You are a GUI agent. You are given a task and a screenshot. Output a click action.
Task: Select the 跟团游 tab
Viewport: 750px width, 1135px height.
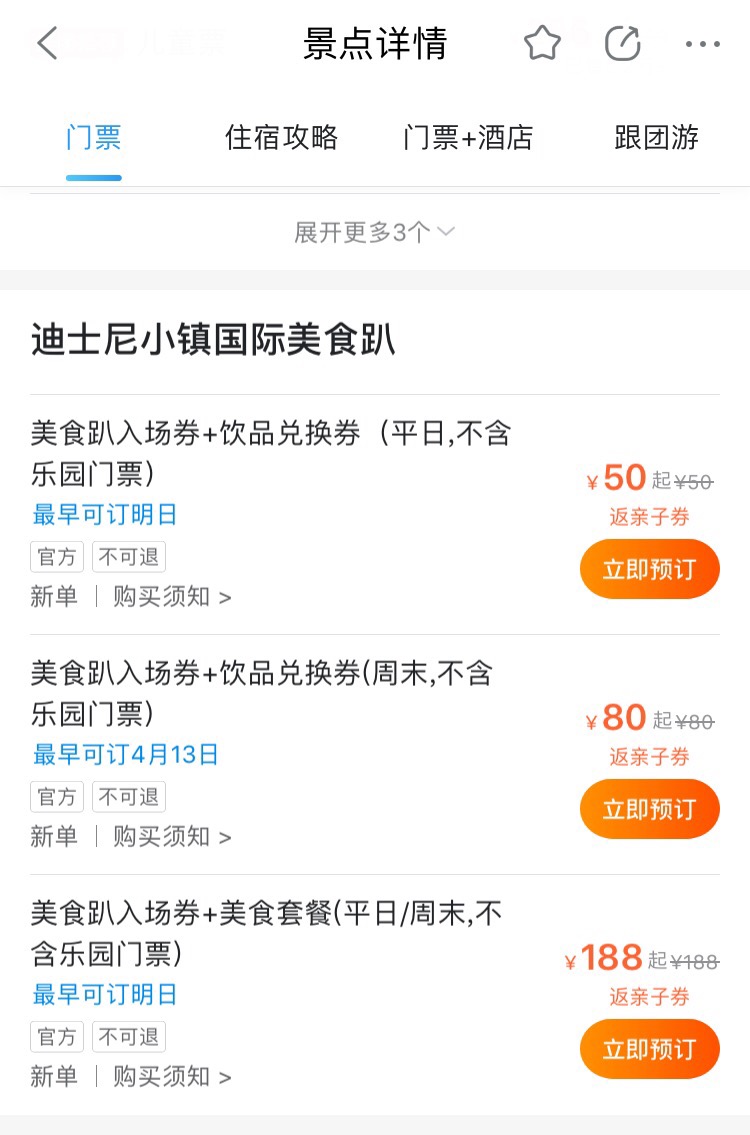(x=656, y=138)
